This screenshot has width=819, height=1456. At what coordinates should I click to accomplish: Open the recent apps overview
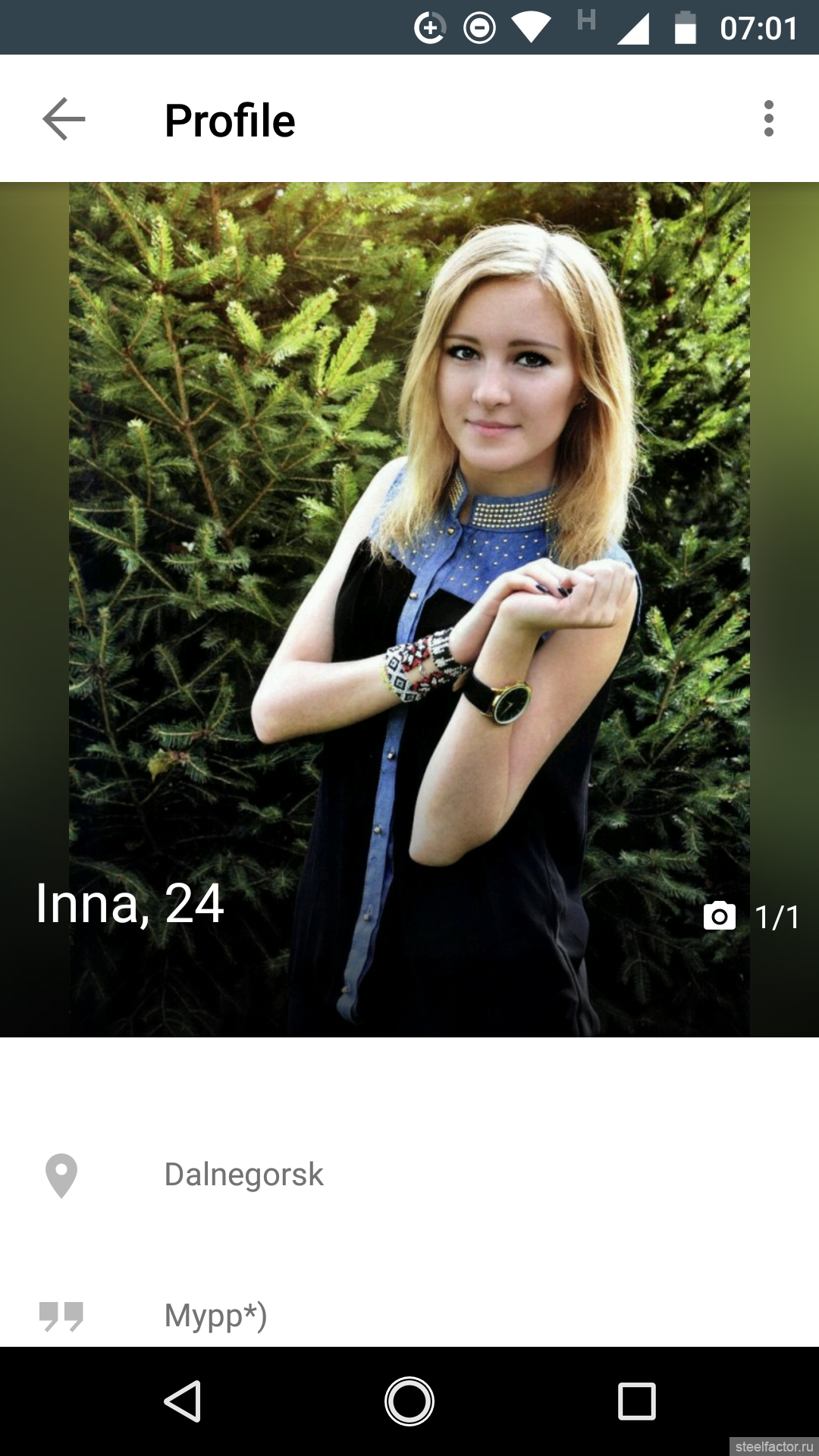coord(637,1401)
